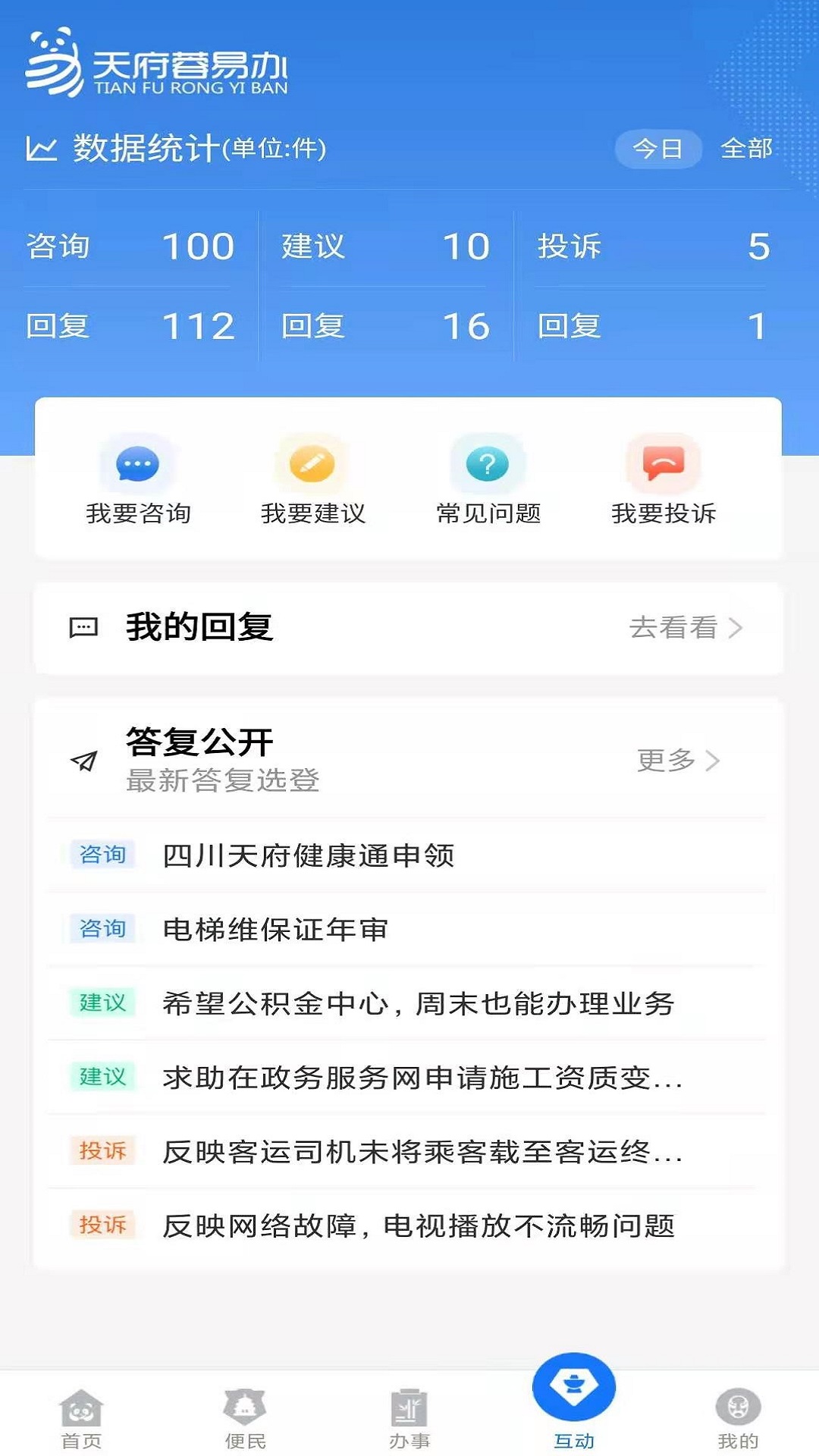The image size is (819, 1456).
Task: Open the 求助在政务服务网 suggestion
Action: [422, 1078]
